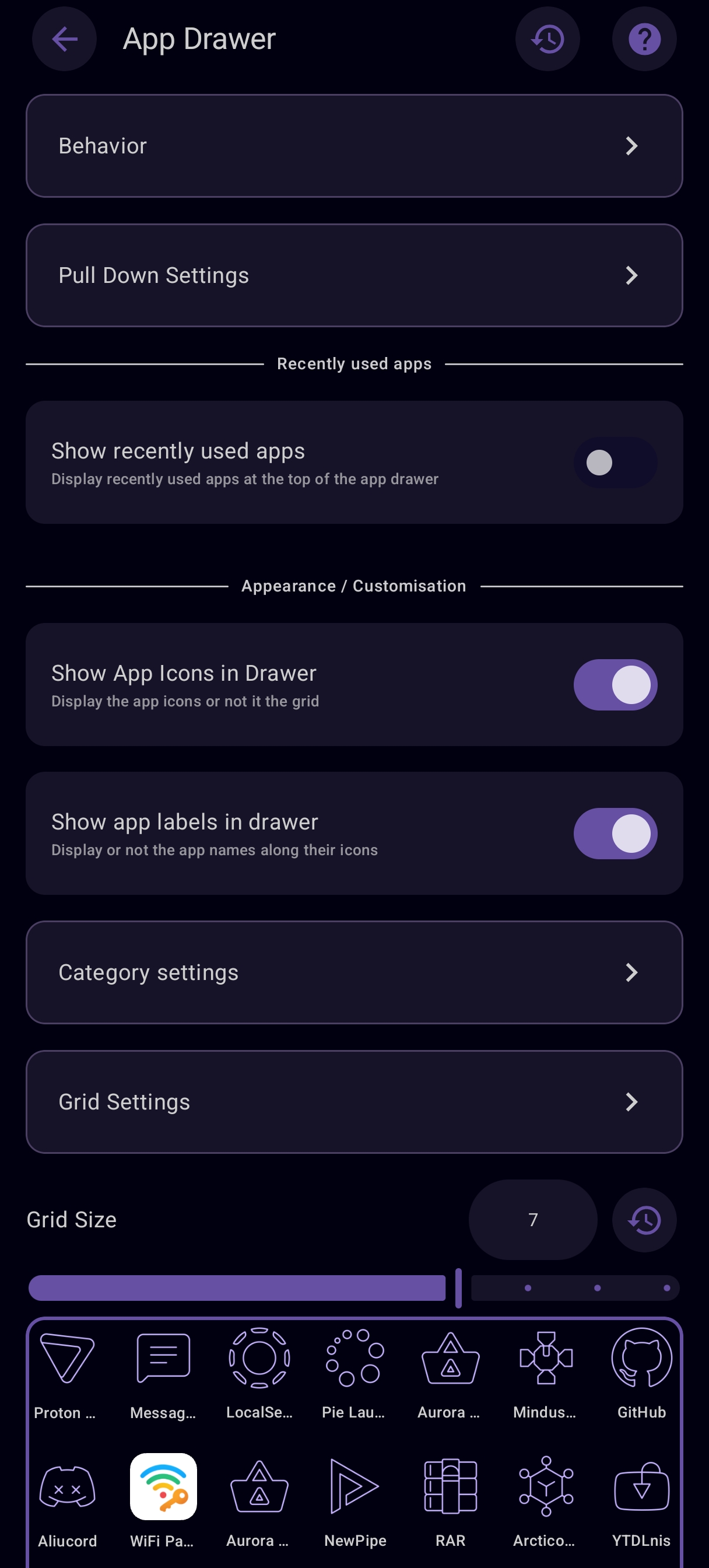The height and width of the screenshot is (1568, 709).
Task: Tap the WiFi Pa... app icon in the preview
Action: 163,1487
